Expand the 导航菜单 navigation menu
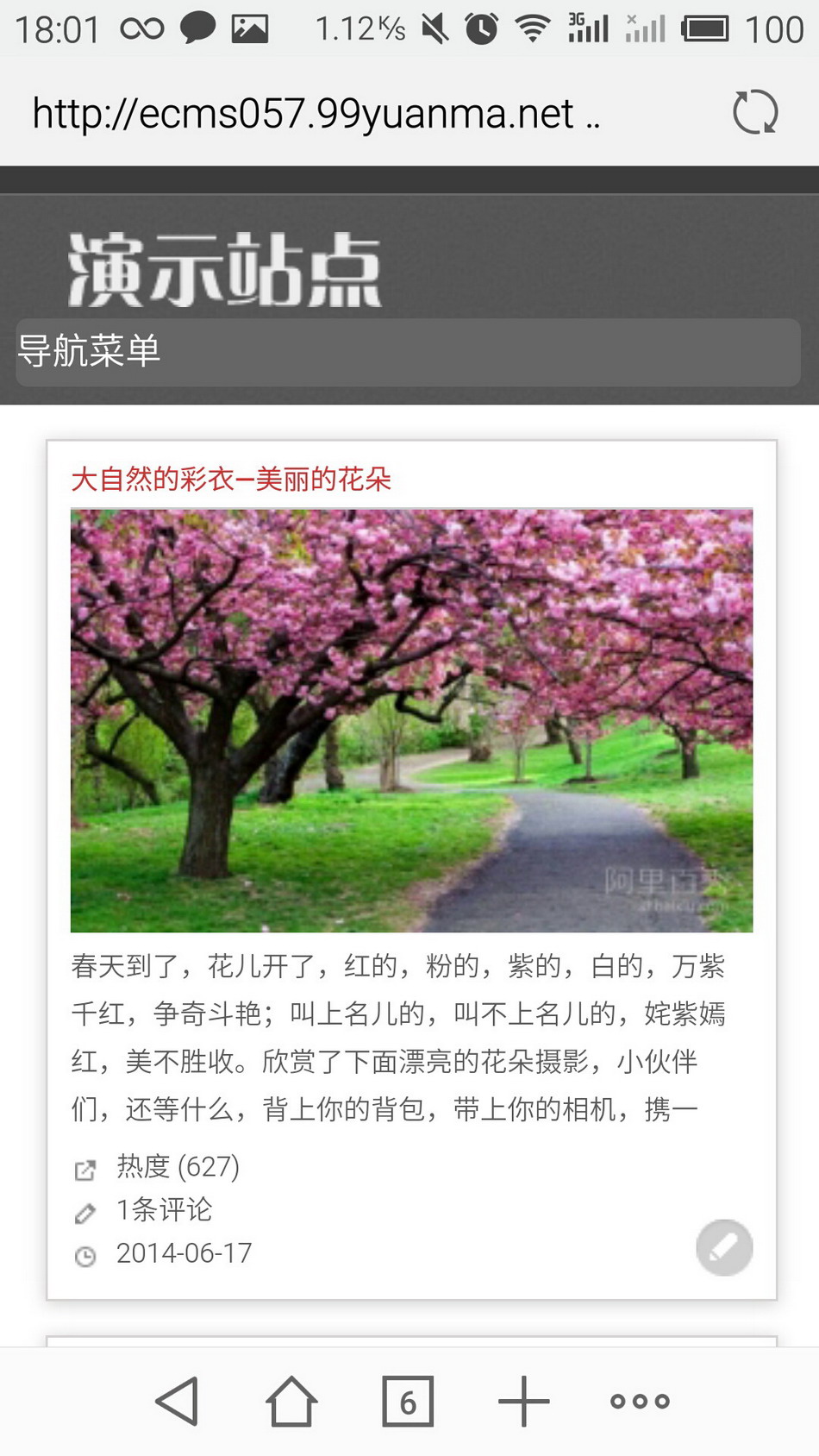This screenshot has width=819, height=1456. (x=408, y=352)
